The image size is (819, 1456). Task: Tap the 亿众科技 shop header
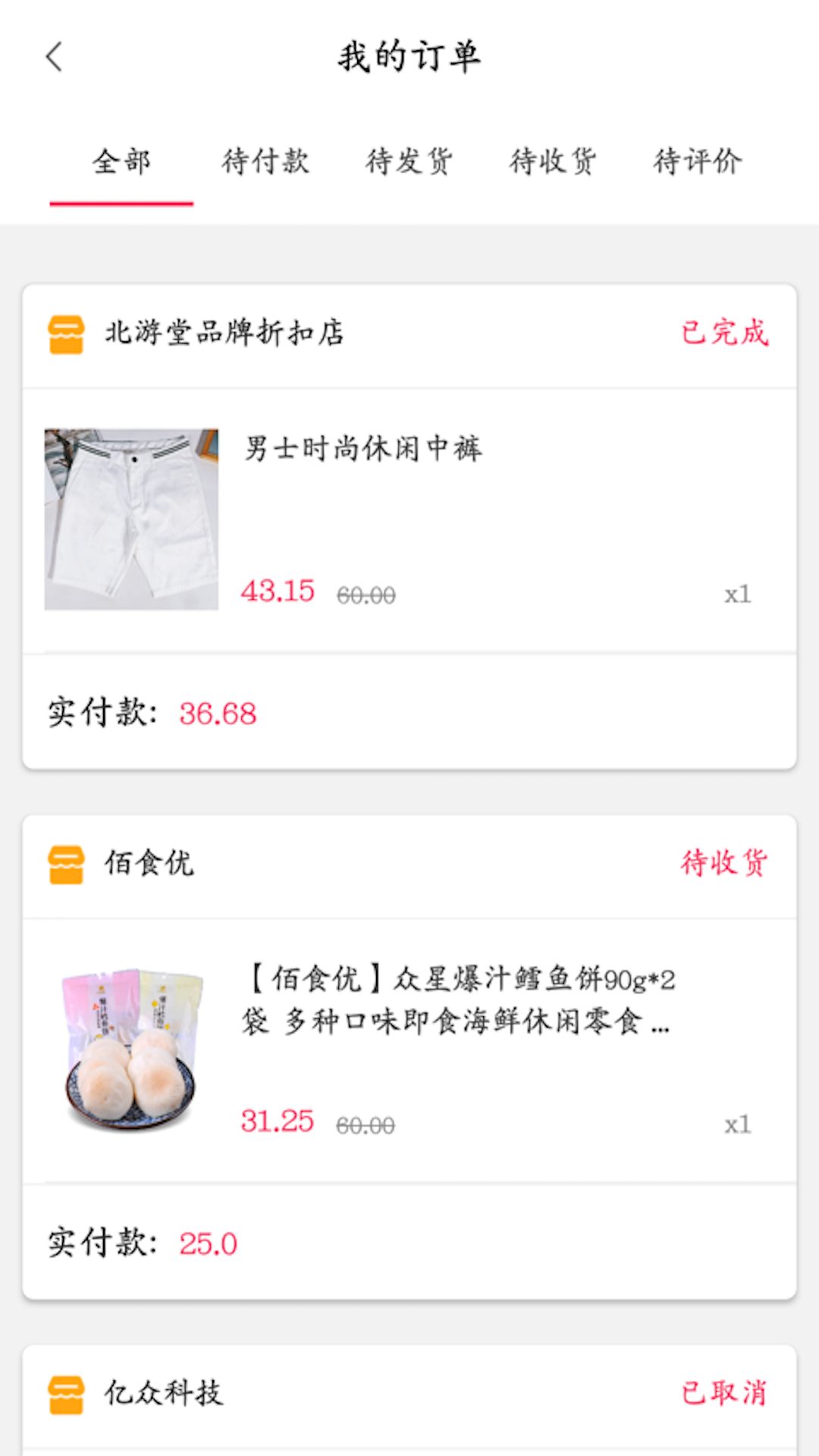[164, 1394]
